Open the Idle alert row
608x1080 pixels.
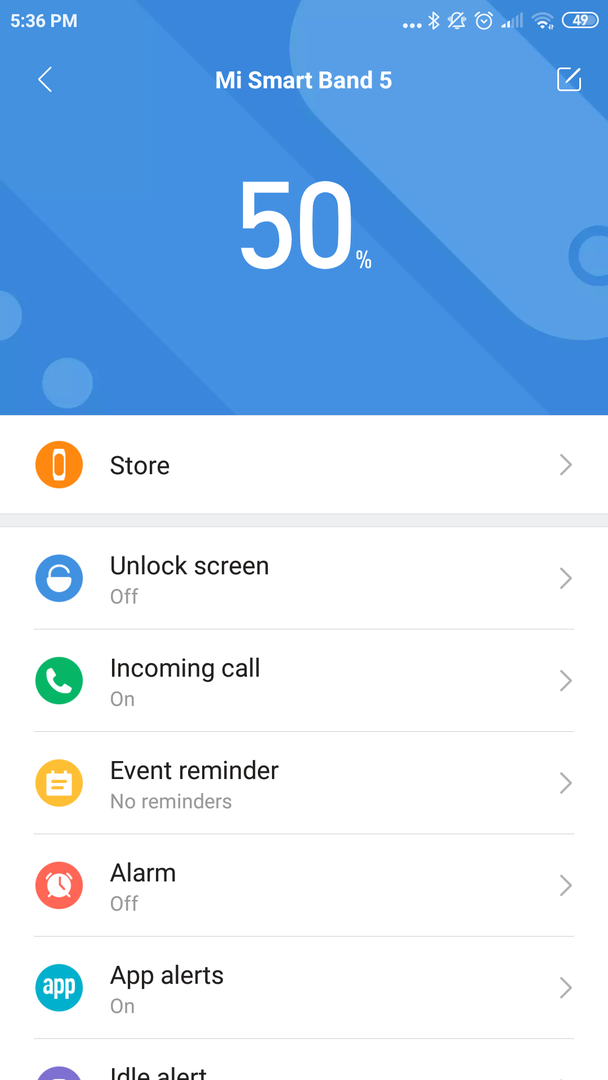point(304,1069)
